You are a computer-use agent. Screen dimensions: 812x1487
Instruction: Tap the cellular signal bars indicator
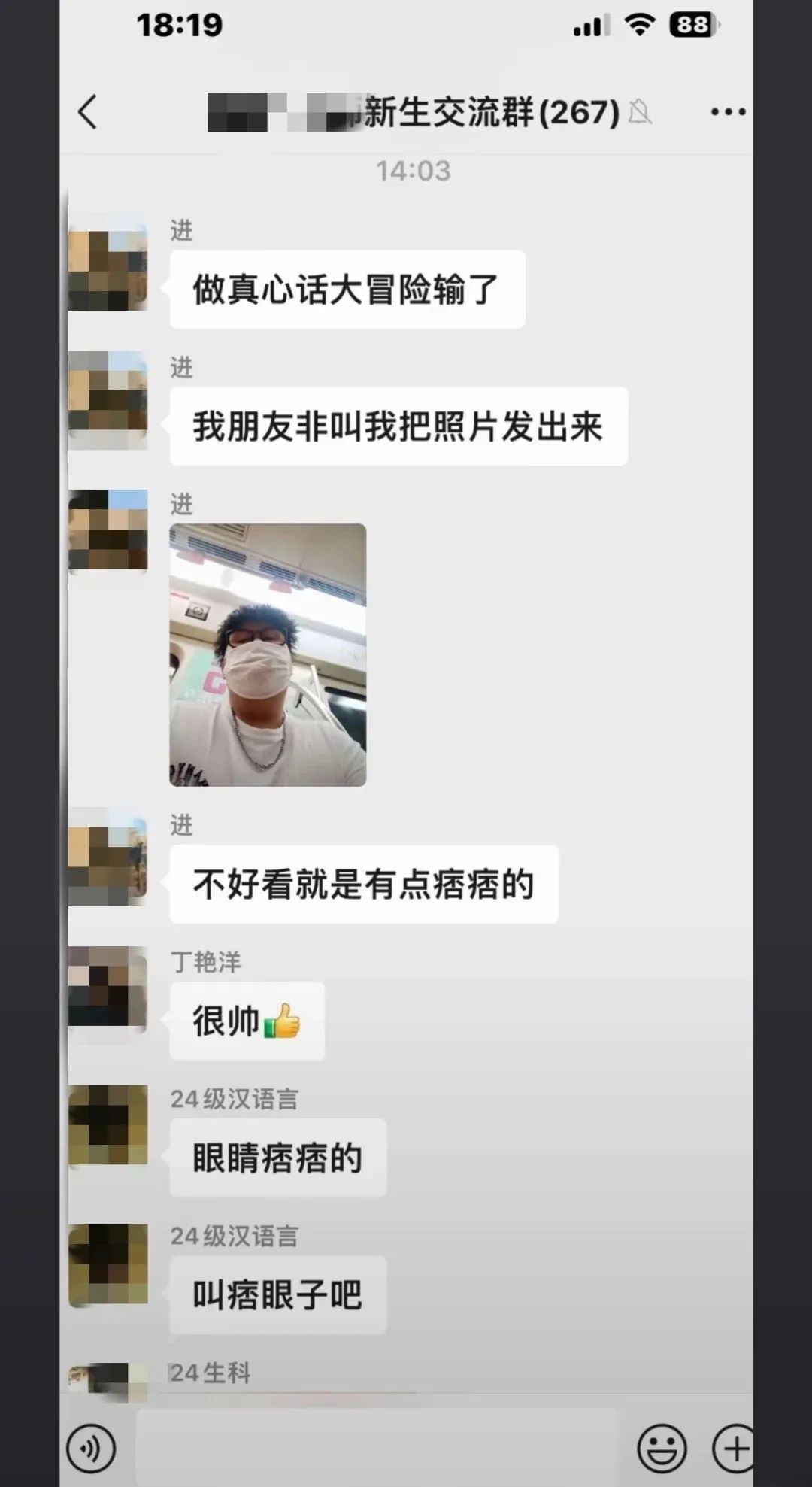point(589,25)
